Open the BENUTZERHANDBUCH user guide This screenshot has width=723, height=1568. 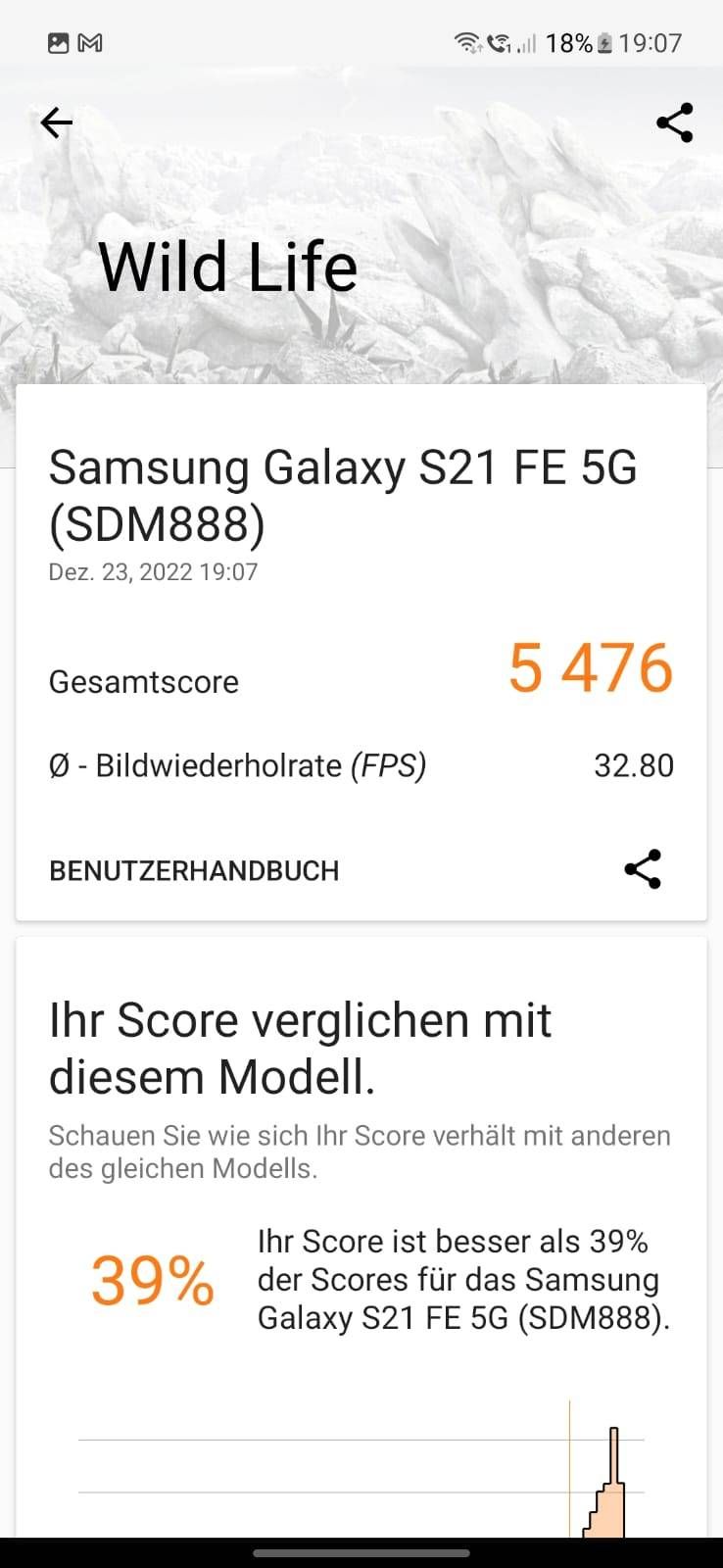194,870
